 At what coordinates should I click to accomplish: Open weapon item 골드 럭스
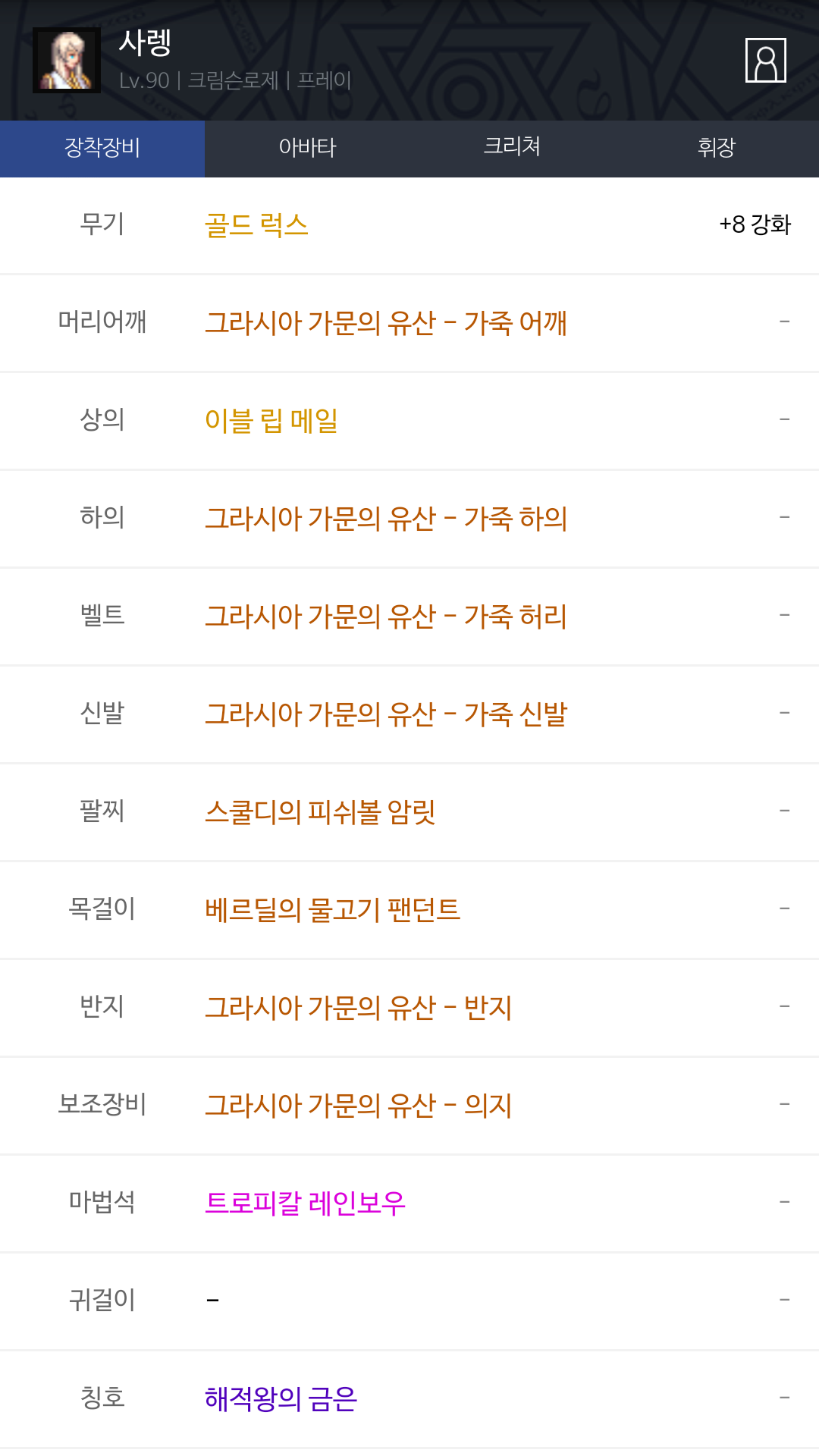click(x=256, y=225)
